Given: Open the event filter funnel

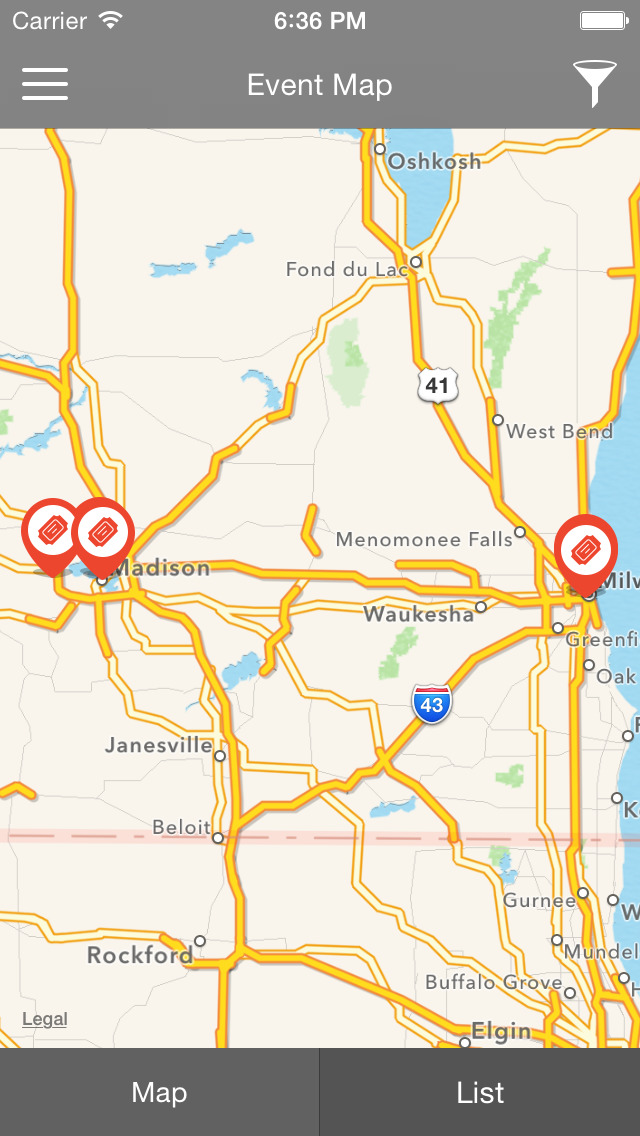Looking at the screenshot, I should (594, 84).
